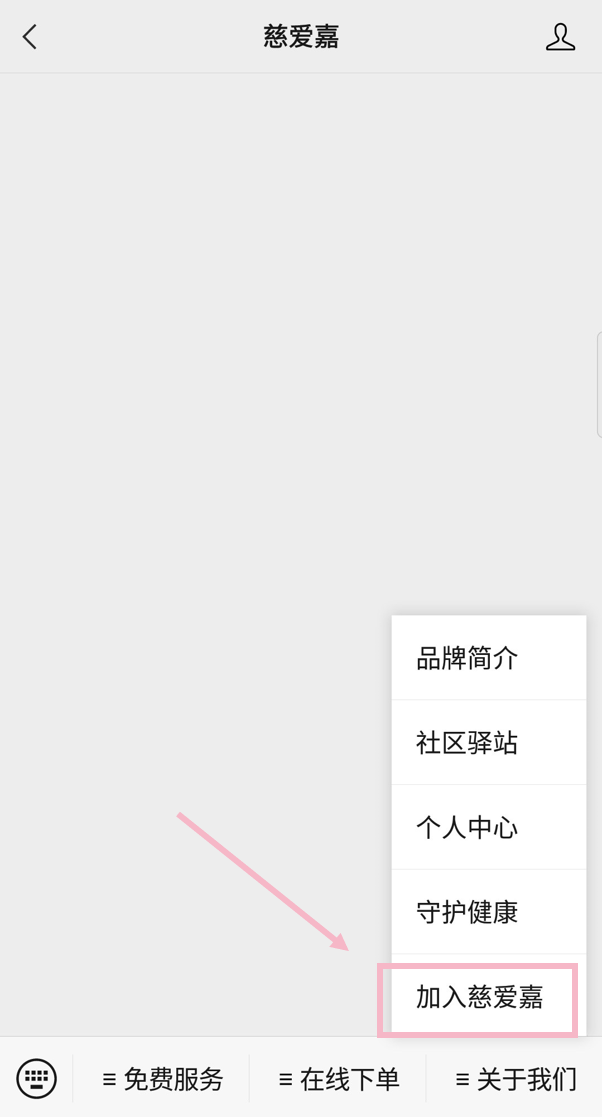Open 社区驿站 menu item
602x1117 pixels.
click(489, 742)
